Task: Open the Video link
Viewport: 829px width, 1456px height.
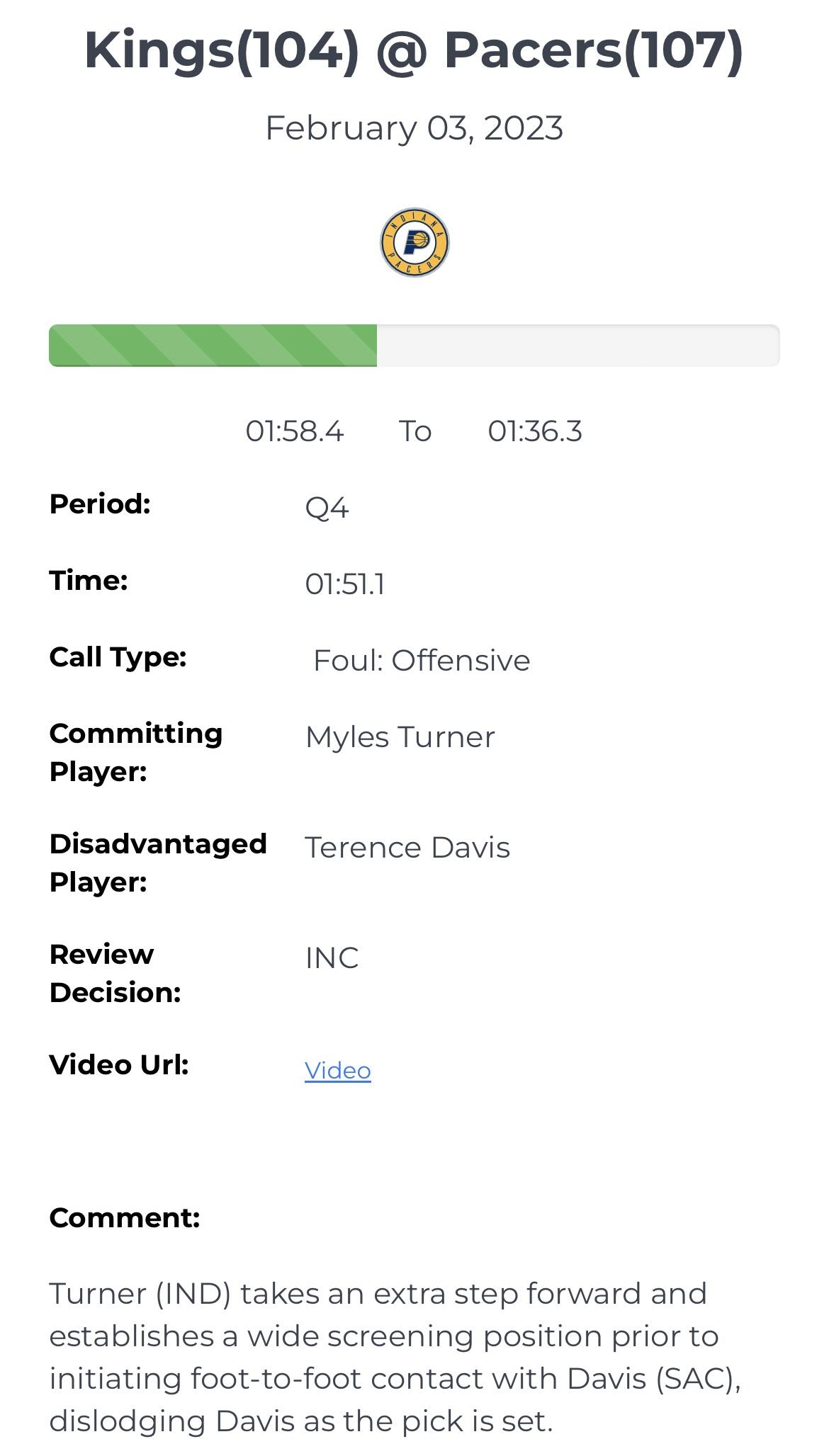Action: (337, 1070)
